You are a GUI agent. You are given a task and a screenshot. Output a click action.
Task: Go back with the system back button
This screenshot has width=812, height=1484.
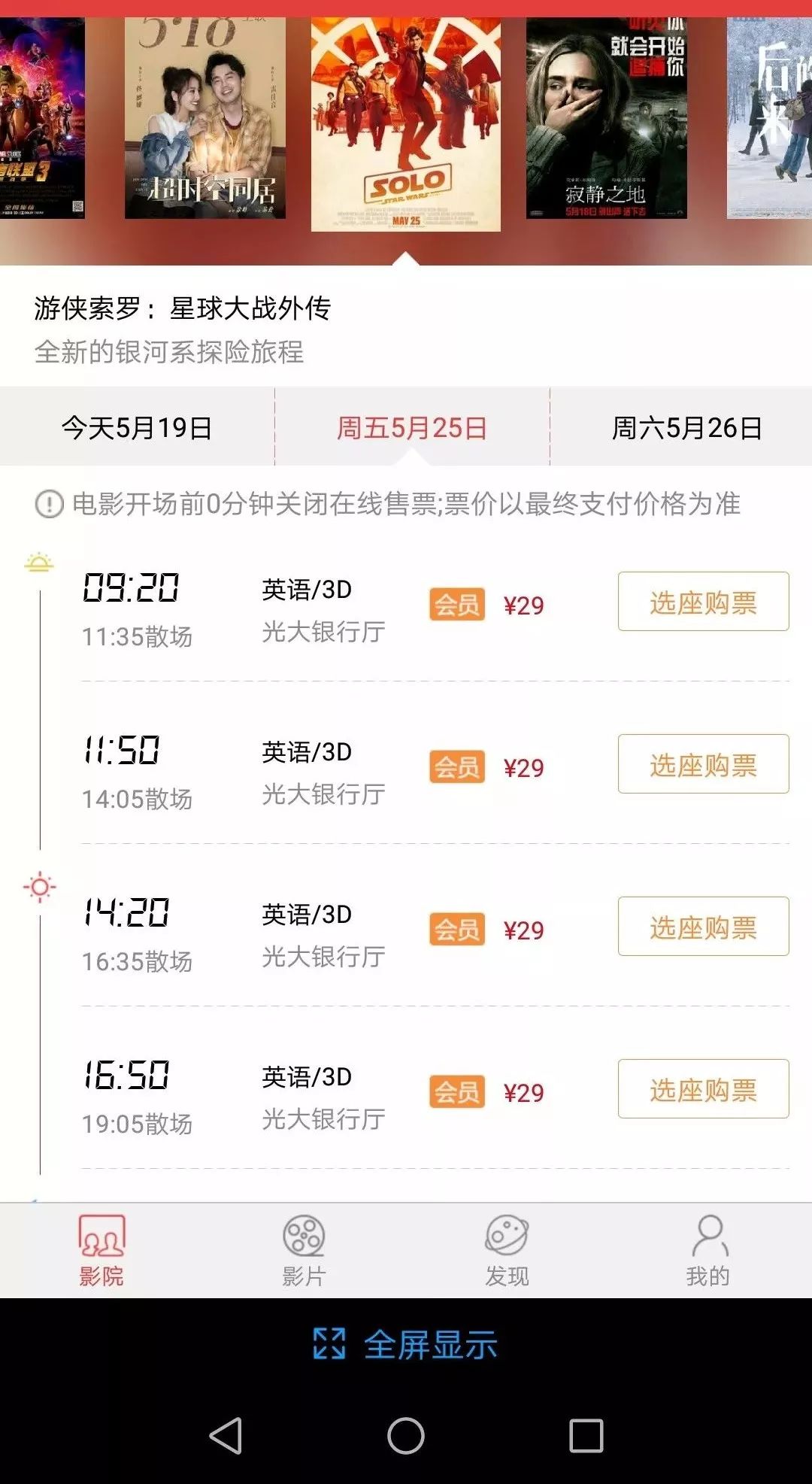coord(226,1436)
